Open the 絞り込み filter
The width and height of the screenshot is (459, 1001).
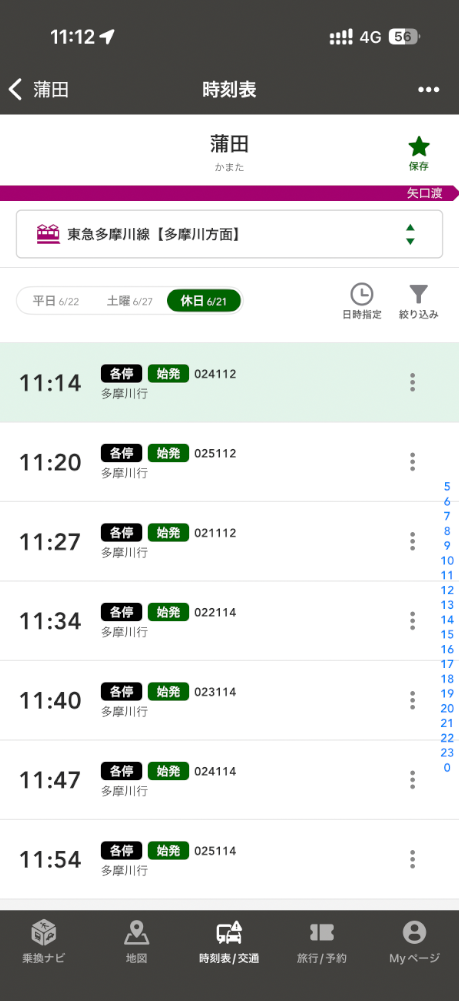coord(419,302)
